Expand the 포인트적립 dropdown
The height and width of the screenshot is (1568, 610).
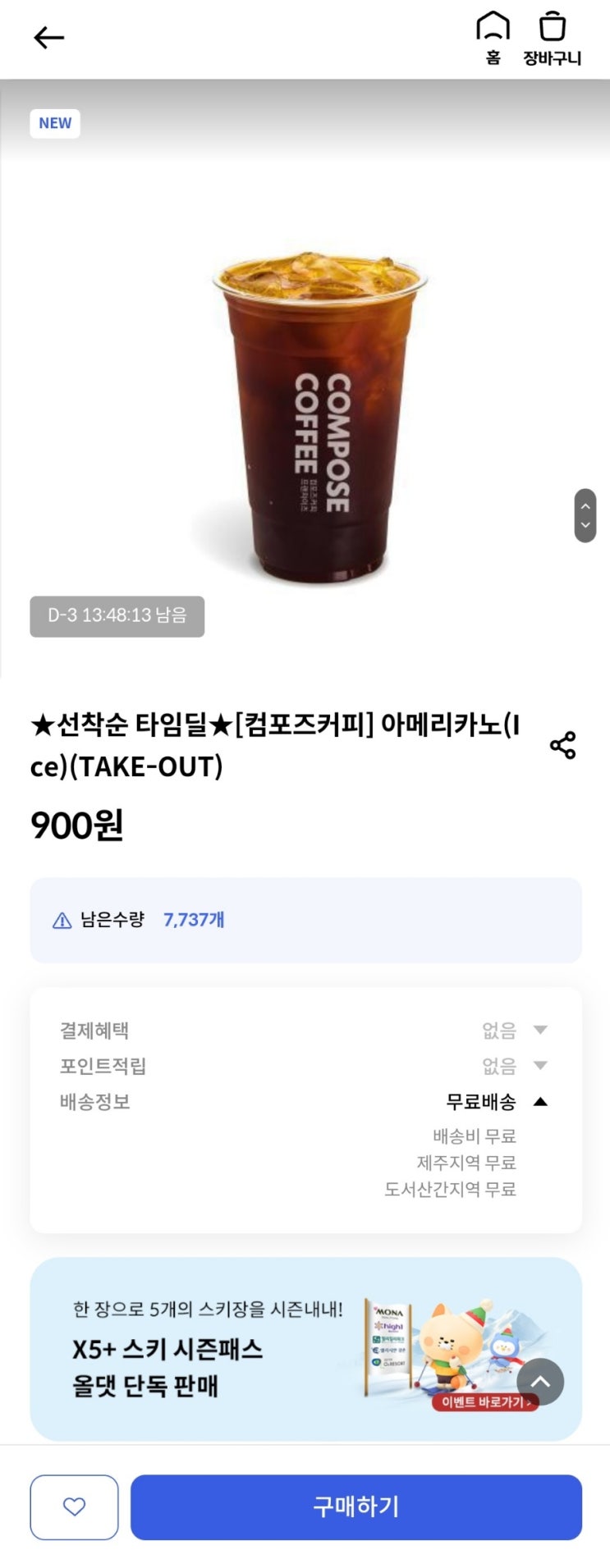(539, 1065)
